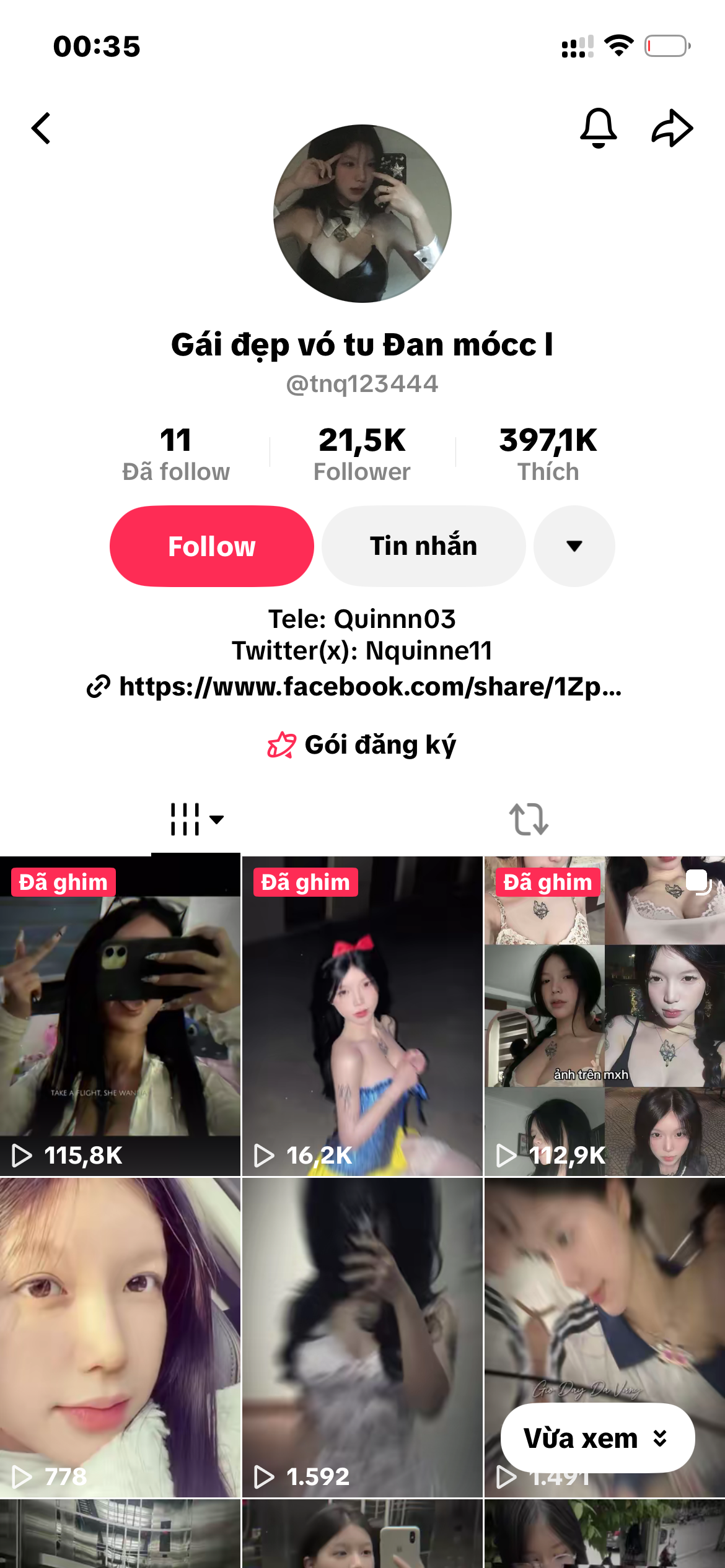Open the notifications bell

[x=598, y=128]
